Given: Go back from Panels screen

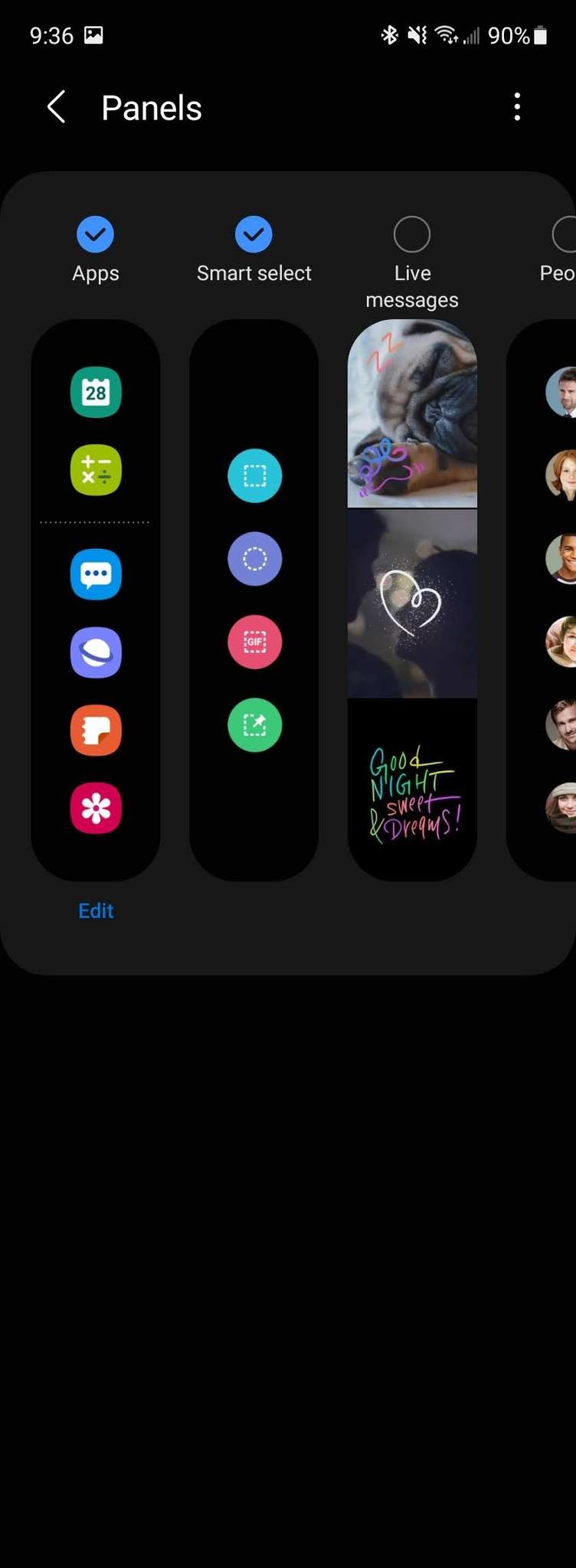Looking at the screenshot, I should (56, 107).
